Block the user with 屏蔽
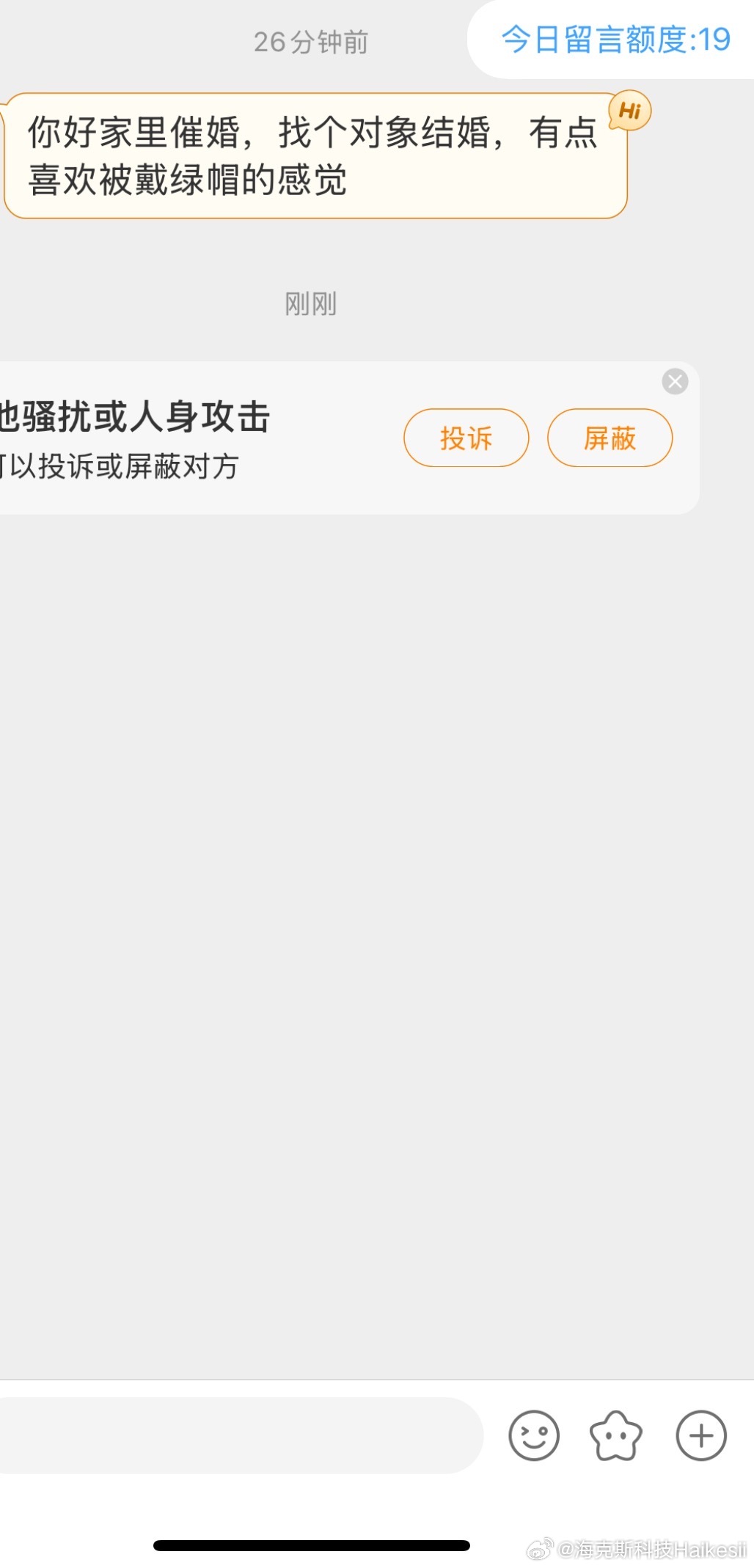This screenshot has height=1568, width=754. click(x=610, y=438)
